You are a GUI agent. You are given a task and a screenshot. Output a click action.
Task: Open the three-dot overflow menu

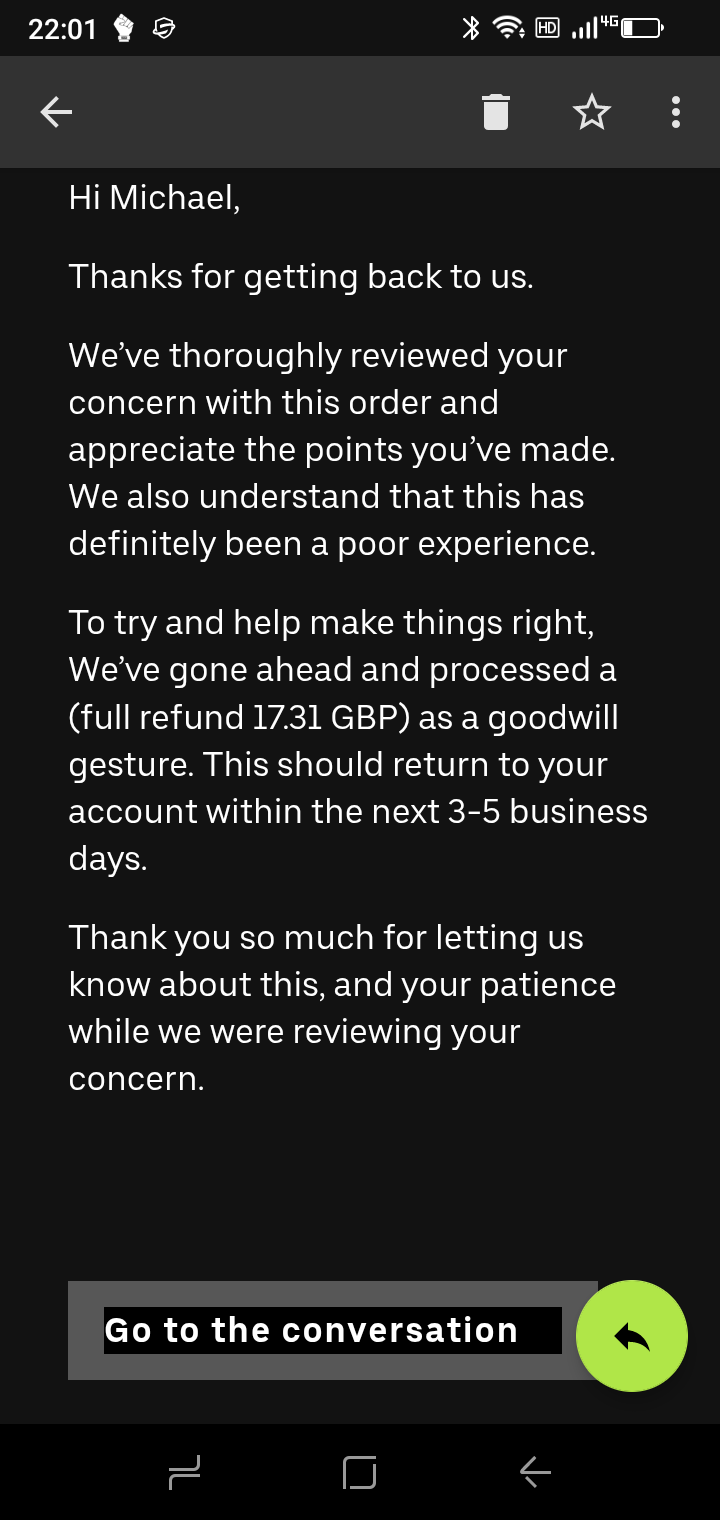click(676, 112)
